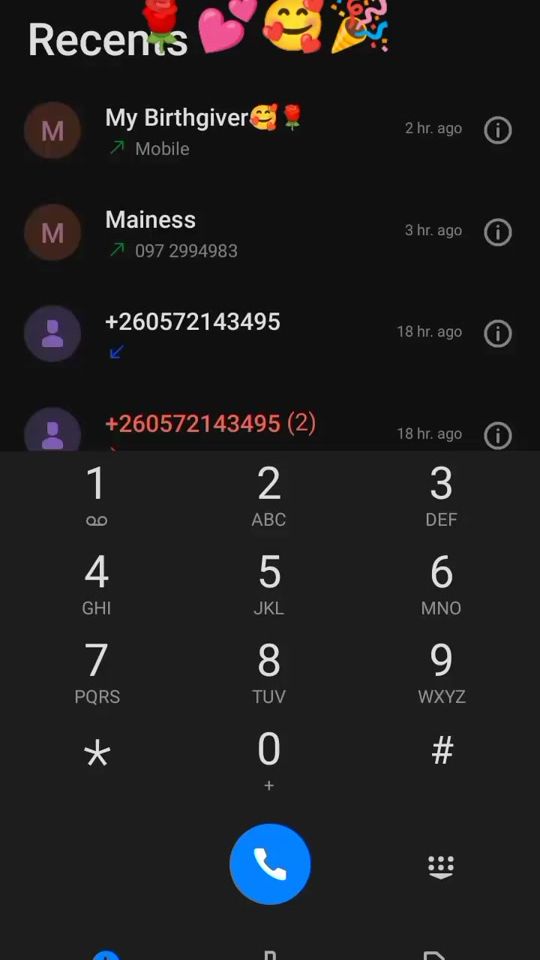Image resolution: width=540 pixels, height=960 pixels.
Task: Tap the hash key
Action: pyautogui.click(x=441, y=751)
